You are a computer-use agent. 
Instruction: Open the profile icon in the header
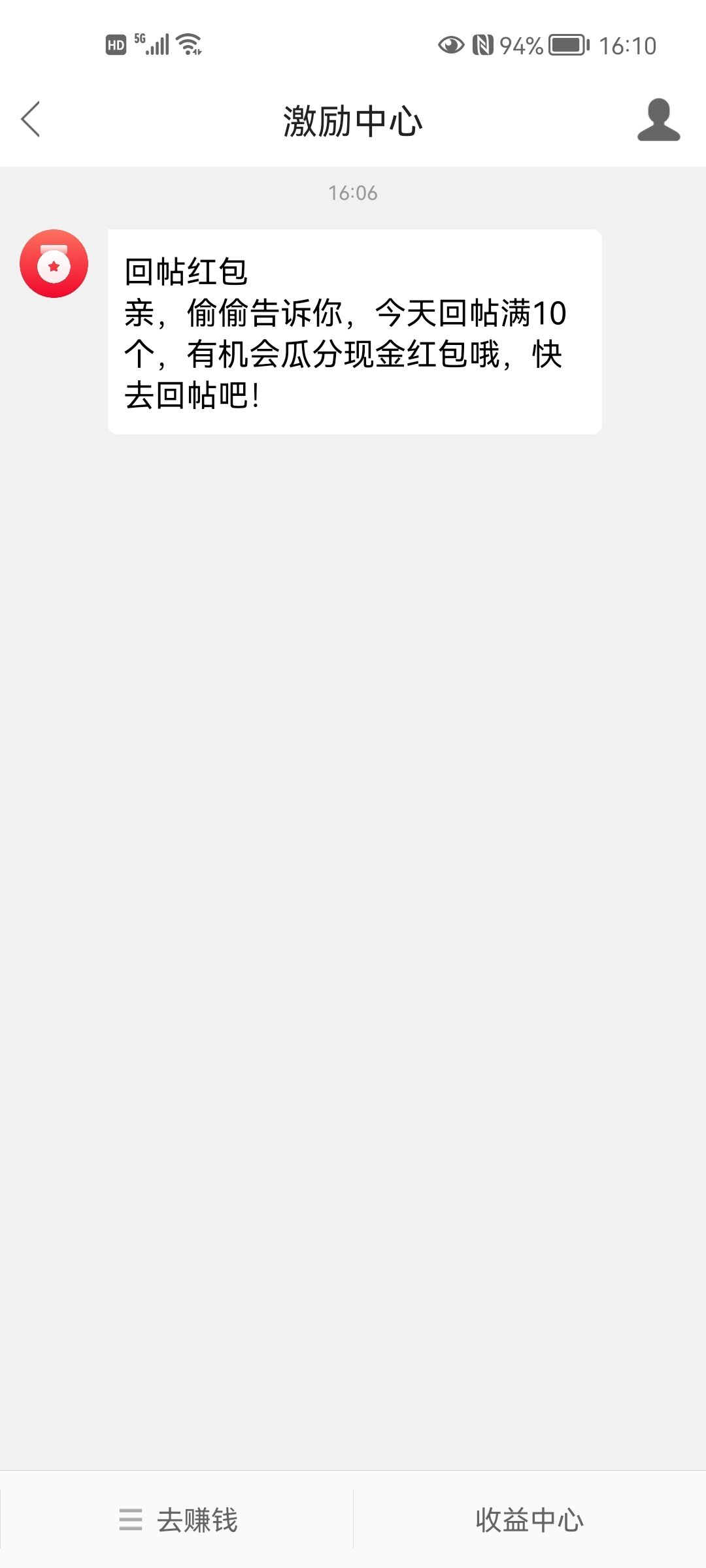[658, 120]
